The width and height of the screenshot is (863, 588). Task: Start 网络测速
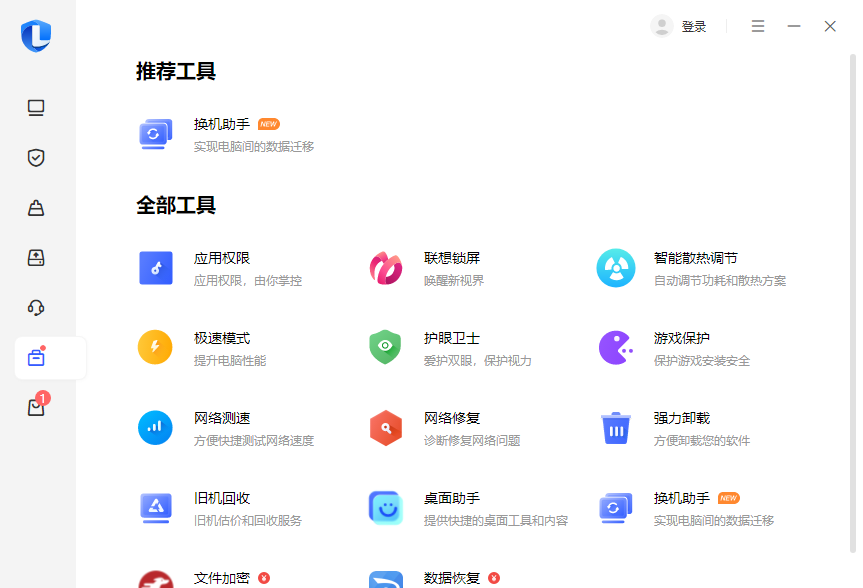[222, 418]
